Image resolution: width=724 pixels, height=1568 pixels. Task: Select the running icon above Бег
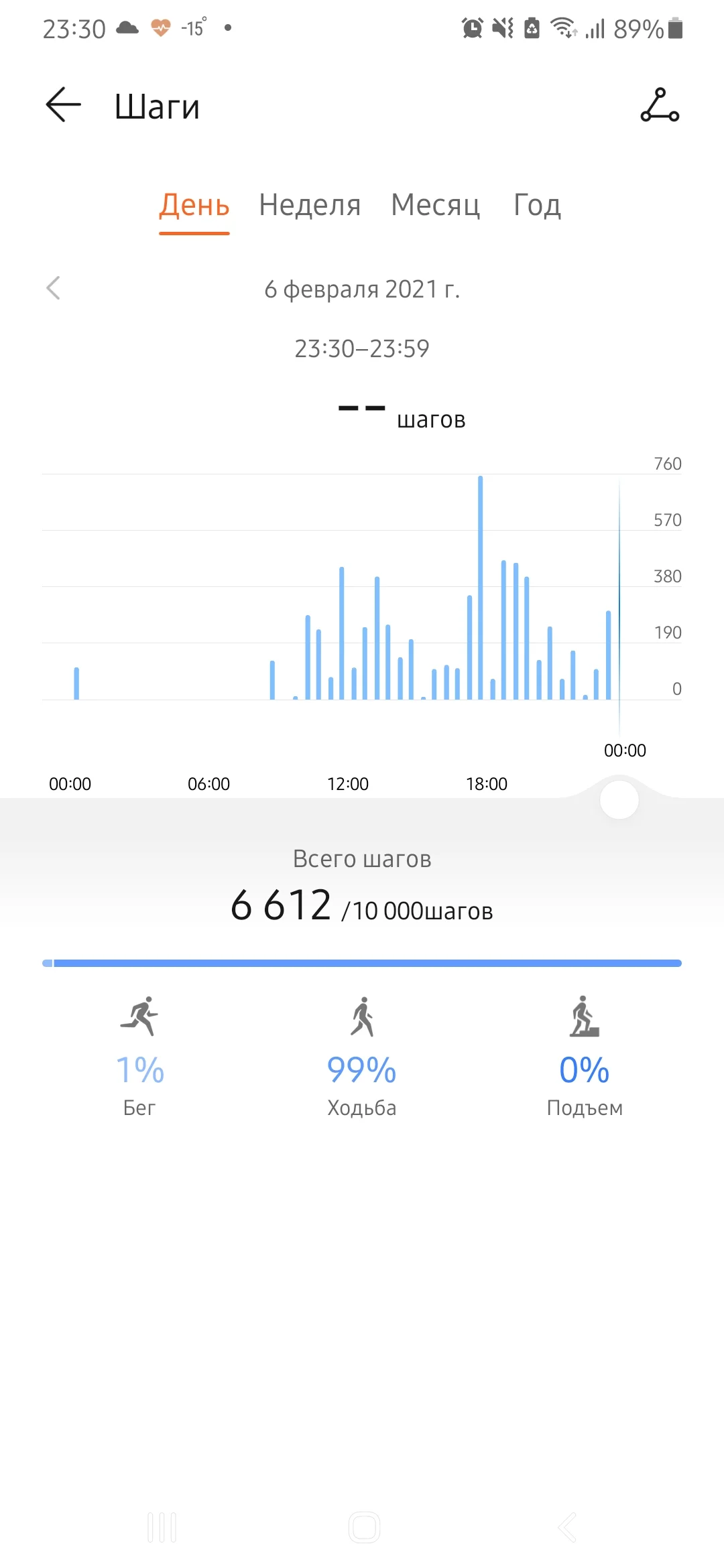[139, 1015]
